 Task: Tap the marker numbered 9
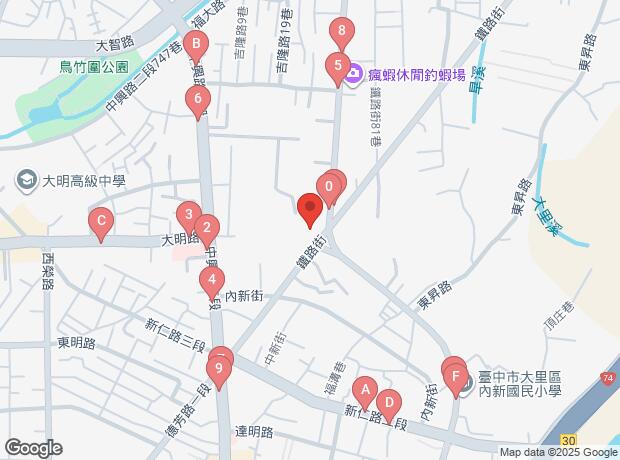(x=218, y=370)
